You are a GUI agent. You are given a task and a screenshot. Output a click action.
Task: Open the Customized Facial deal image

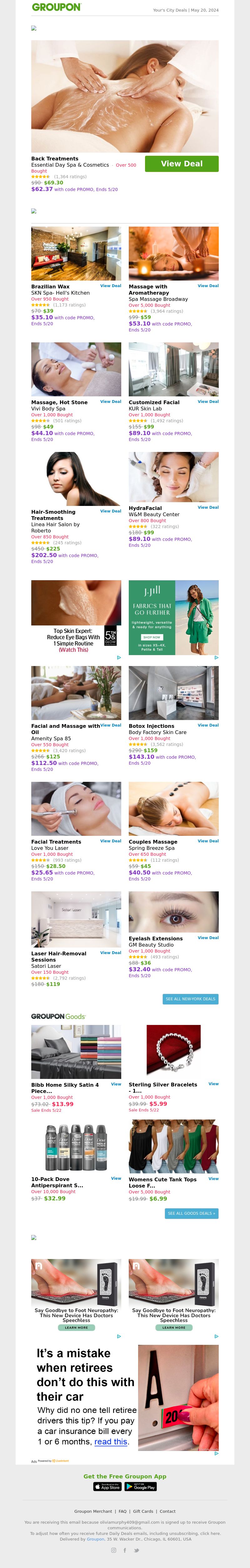pyautogui.click(x=173, y=369)
